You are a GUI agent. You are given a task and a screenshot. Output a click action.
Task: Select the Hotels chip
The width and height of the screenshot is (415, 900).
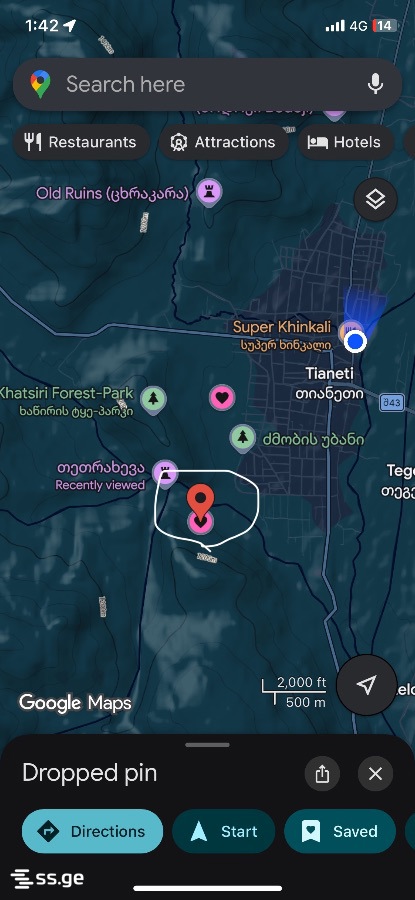346,142
